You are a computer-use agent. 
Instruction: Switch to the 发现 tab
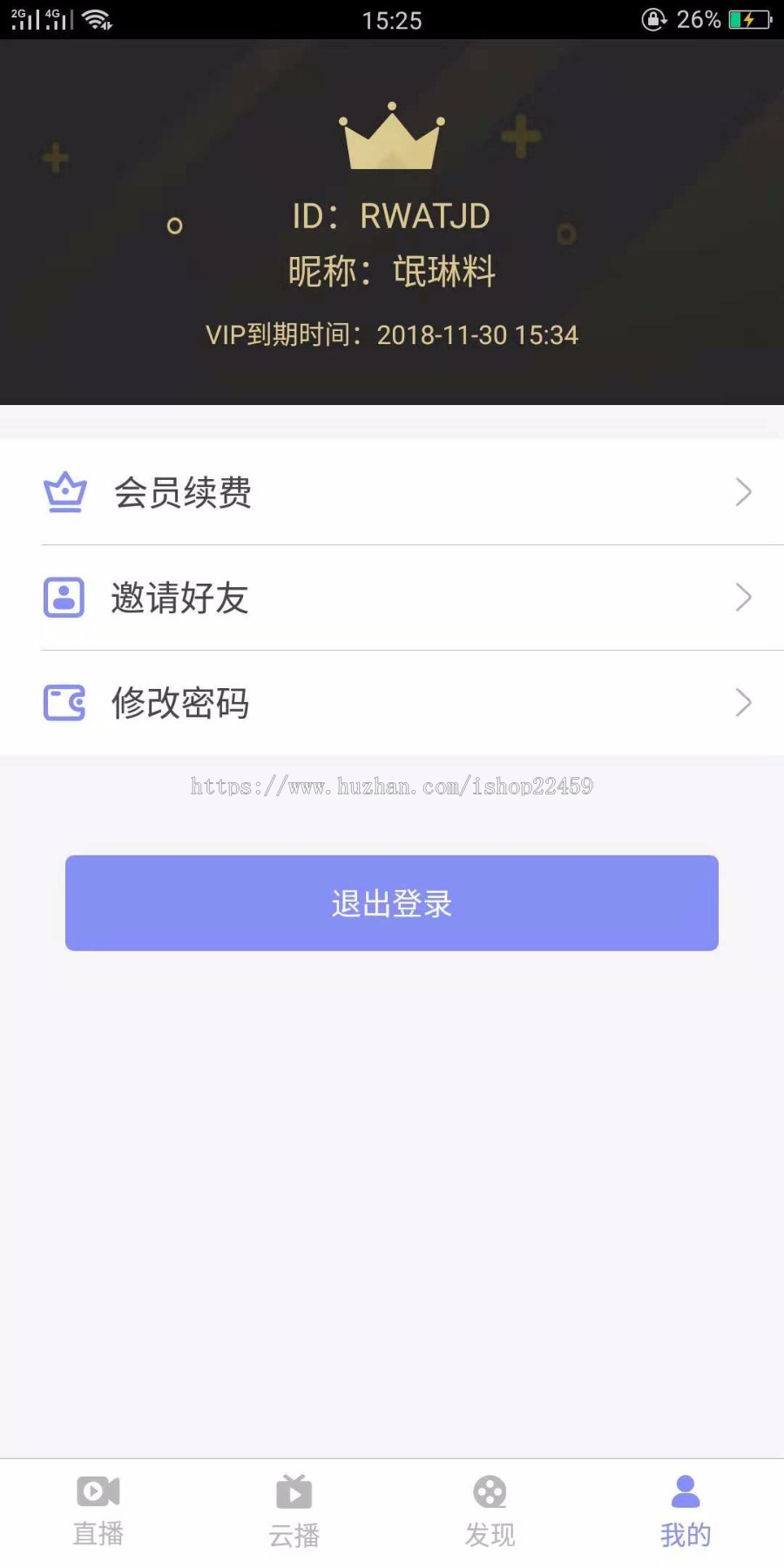point(490,1511)
